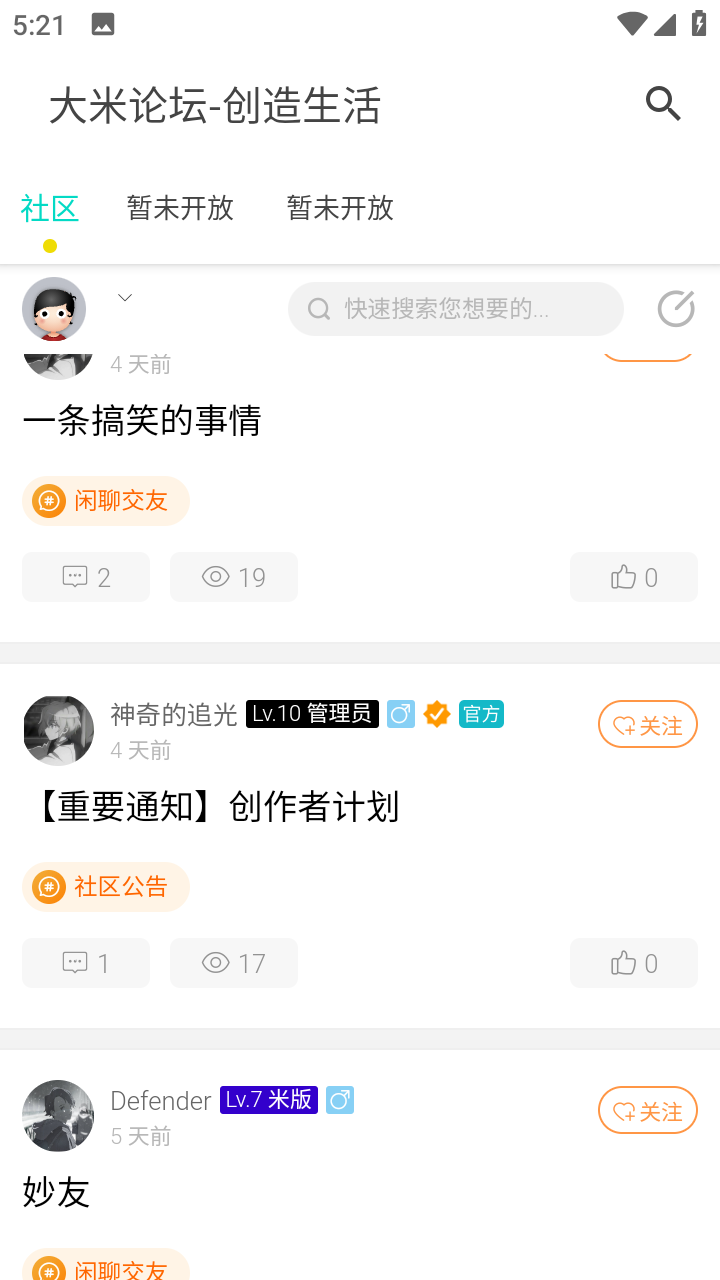Tap the orange verified badge next to 神奇的追光
The image size is (720, 1280).
point(437,714)
